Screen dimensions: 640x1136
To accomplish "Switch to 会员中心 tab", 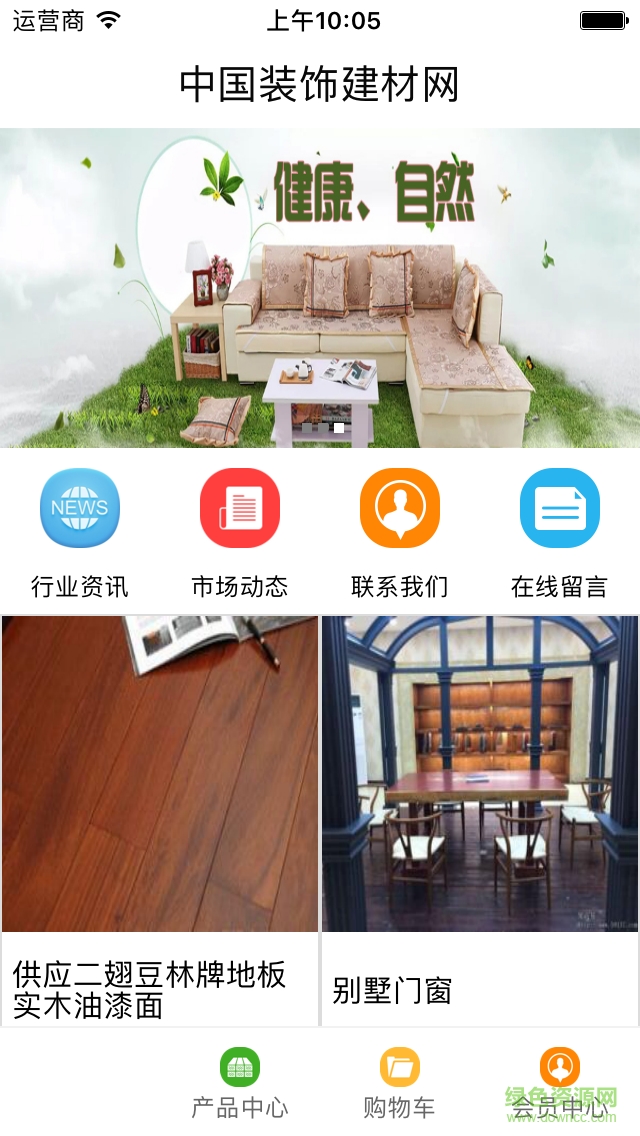I will [560, 1083].
